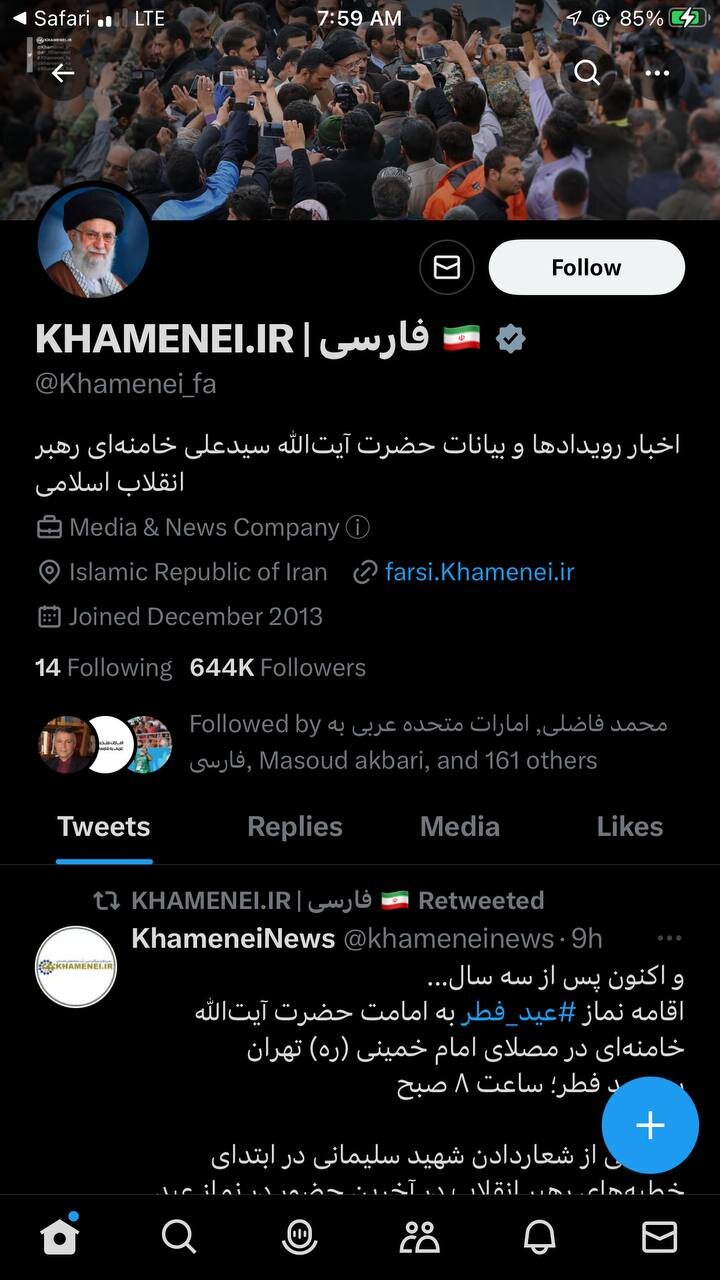
Task: Compose a new tweet
Action: pos(650,1125)
